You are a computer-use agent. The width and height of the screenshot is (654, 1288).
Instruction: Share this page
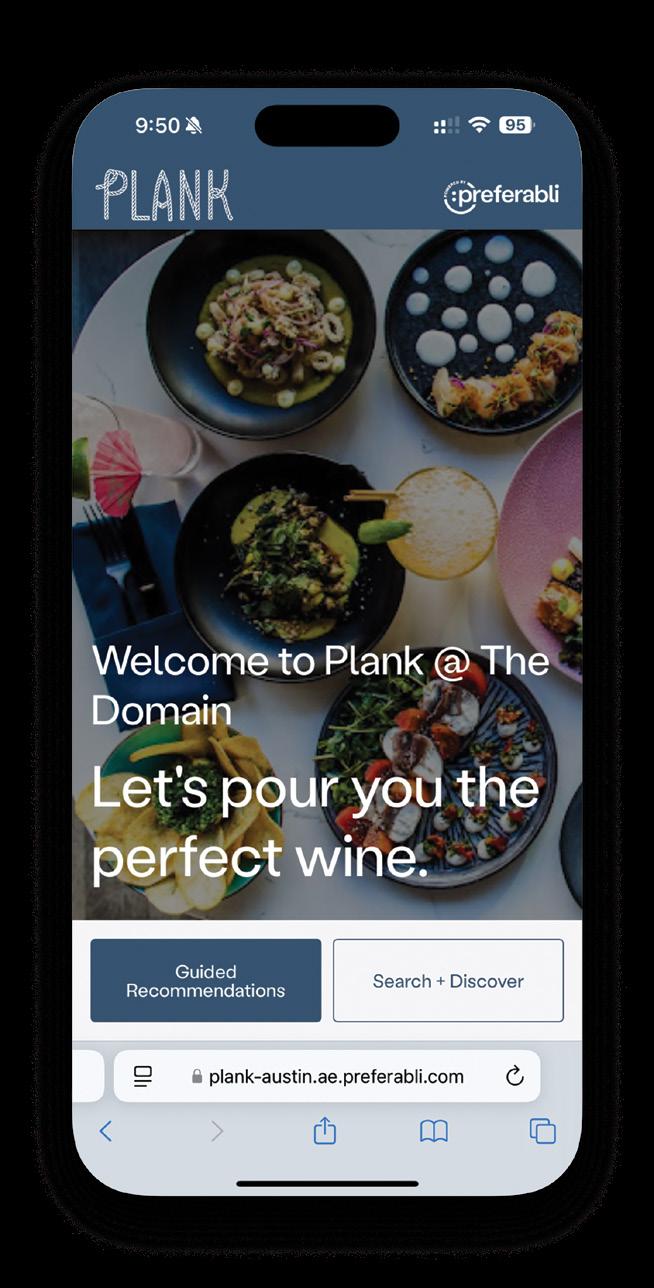tap(325, 1130)
